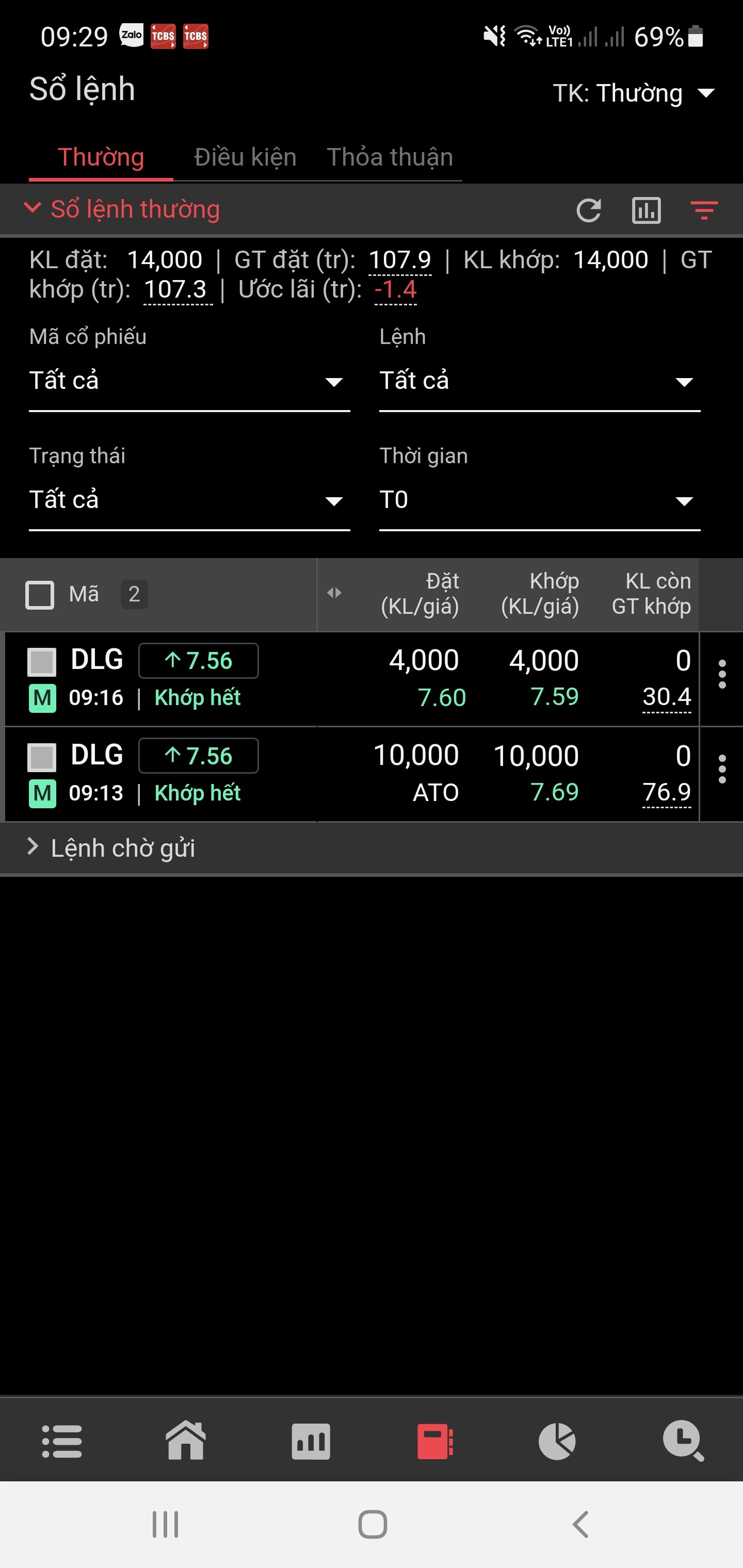Open the Lệnh type dropdown
The height and width of the screenshot is (1568, 743).
[539, 381]
